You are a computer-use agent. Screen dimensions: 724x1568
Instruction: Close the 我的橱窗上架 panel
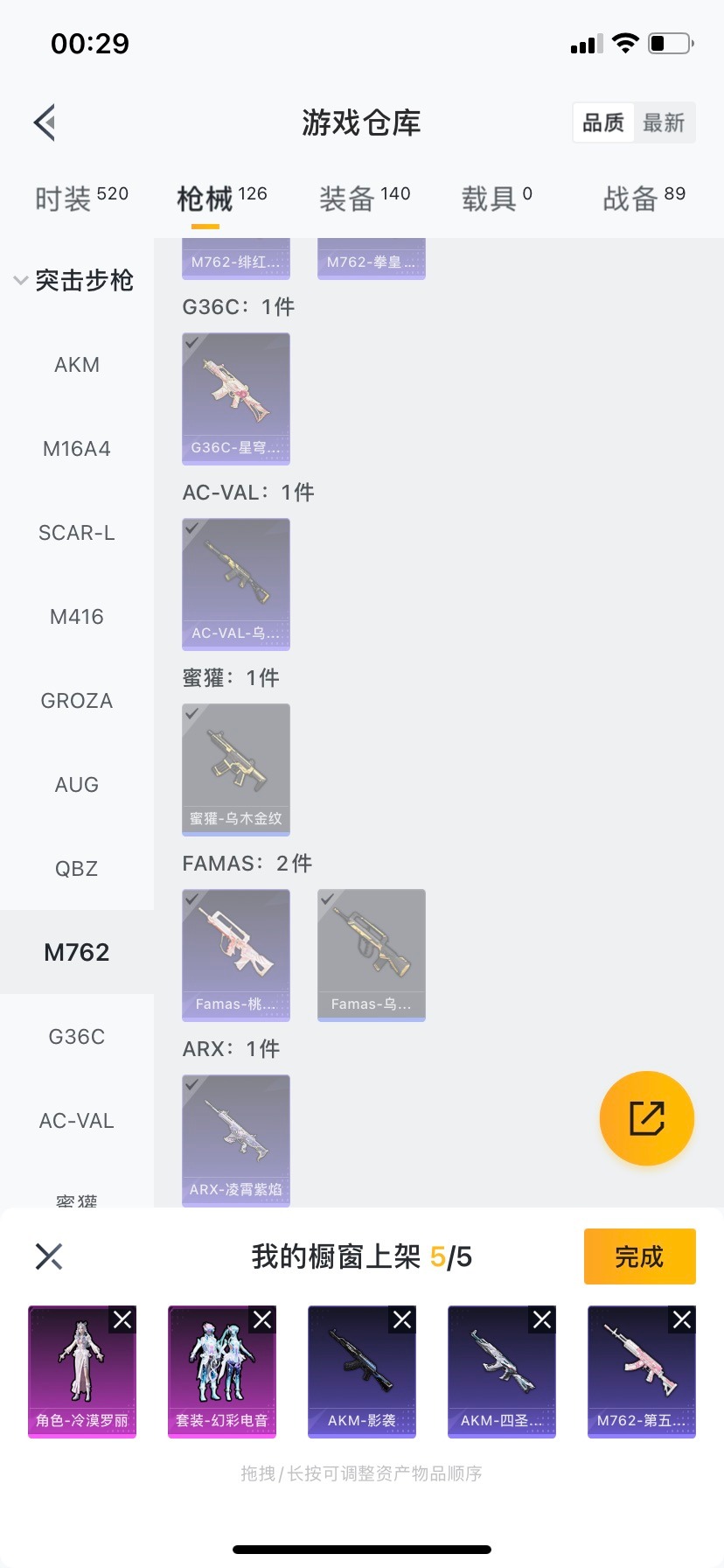[49, 1256]
